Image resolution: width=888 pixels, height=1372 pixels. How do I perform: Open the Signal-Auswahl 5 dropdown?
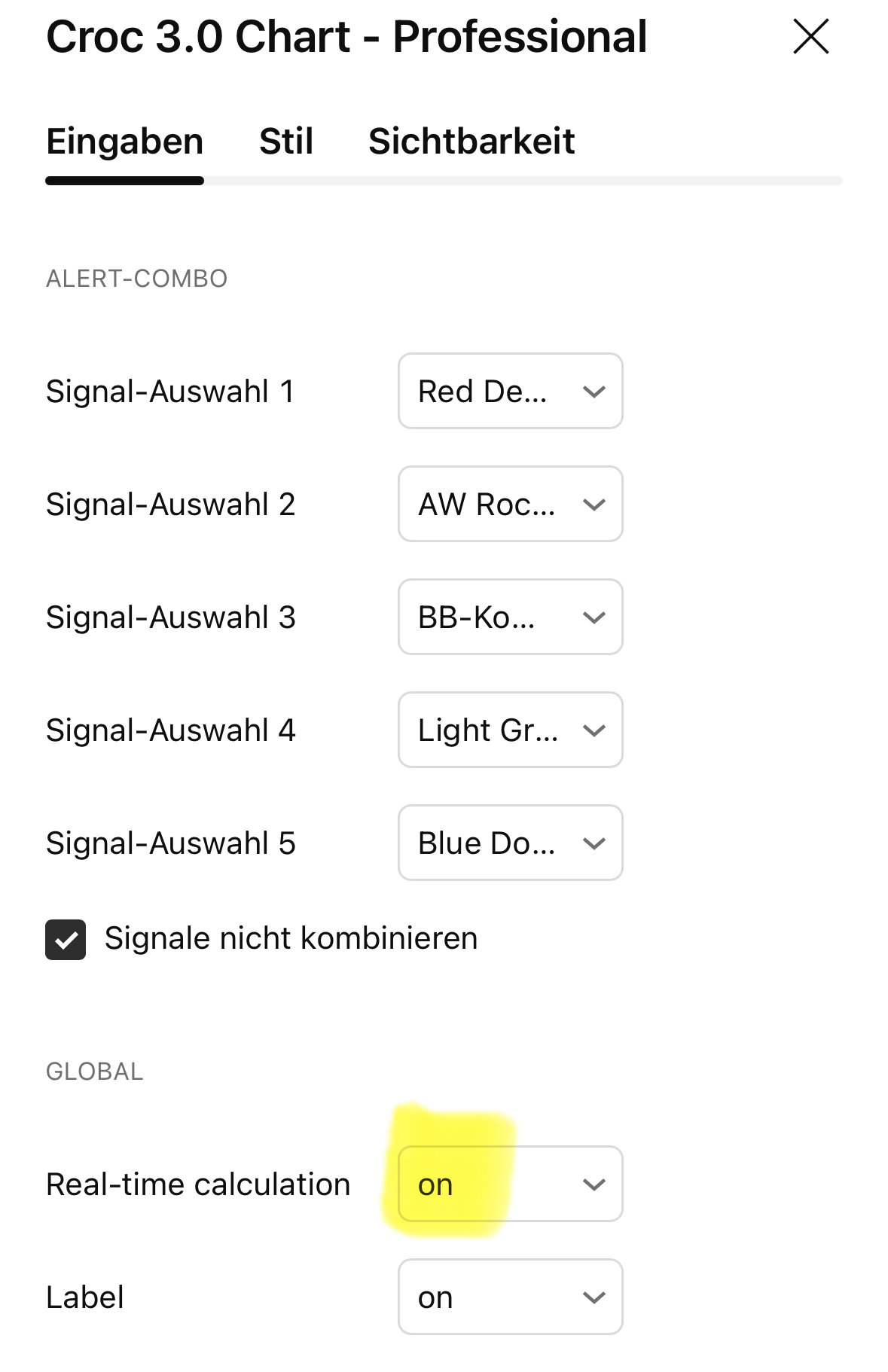(510, 843)
